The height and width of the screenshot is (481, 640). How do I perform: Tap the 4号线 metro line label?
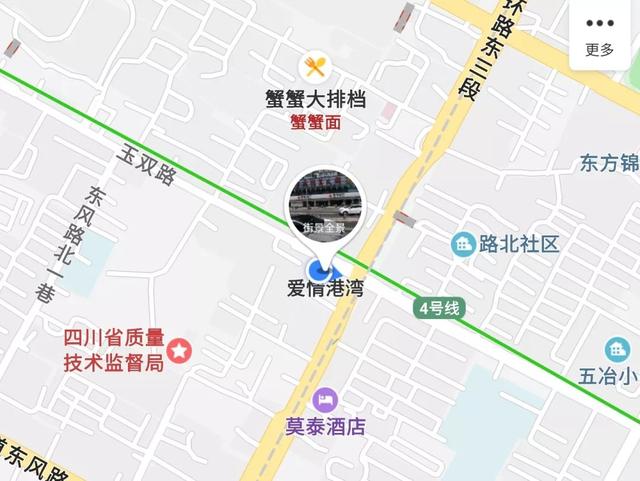(x=440, y=308)
